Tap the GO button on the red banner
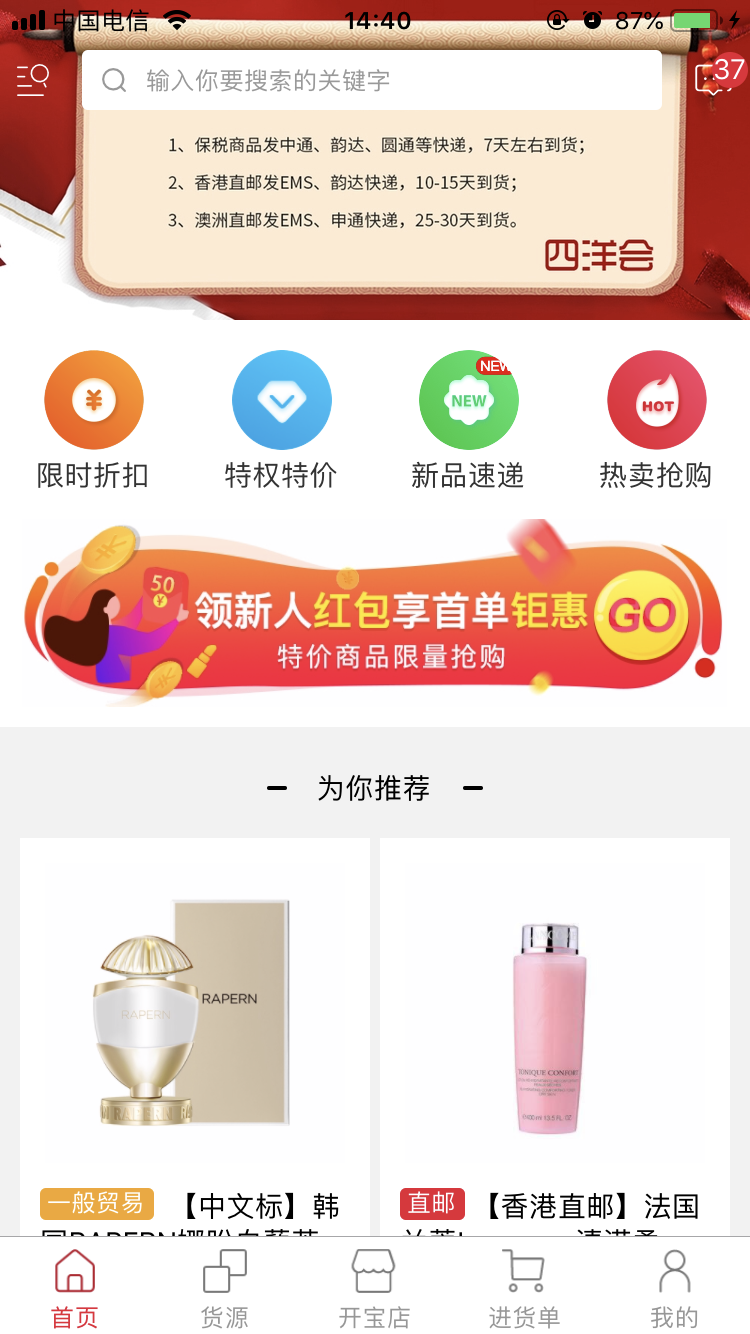The image size is (750, 1334). [x=641, y=614]
